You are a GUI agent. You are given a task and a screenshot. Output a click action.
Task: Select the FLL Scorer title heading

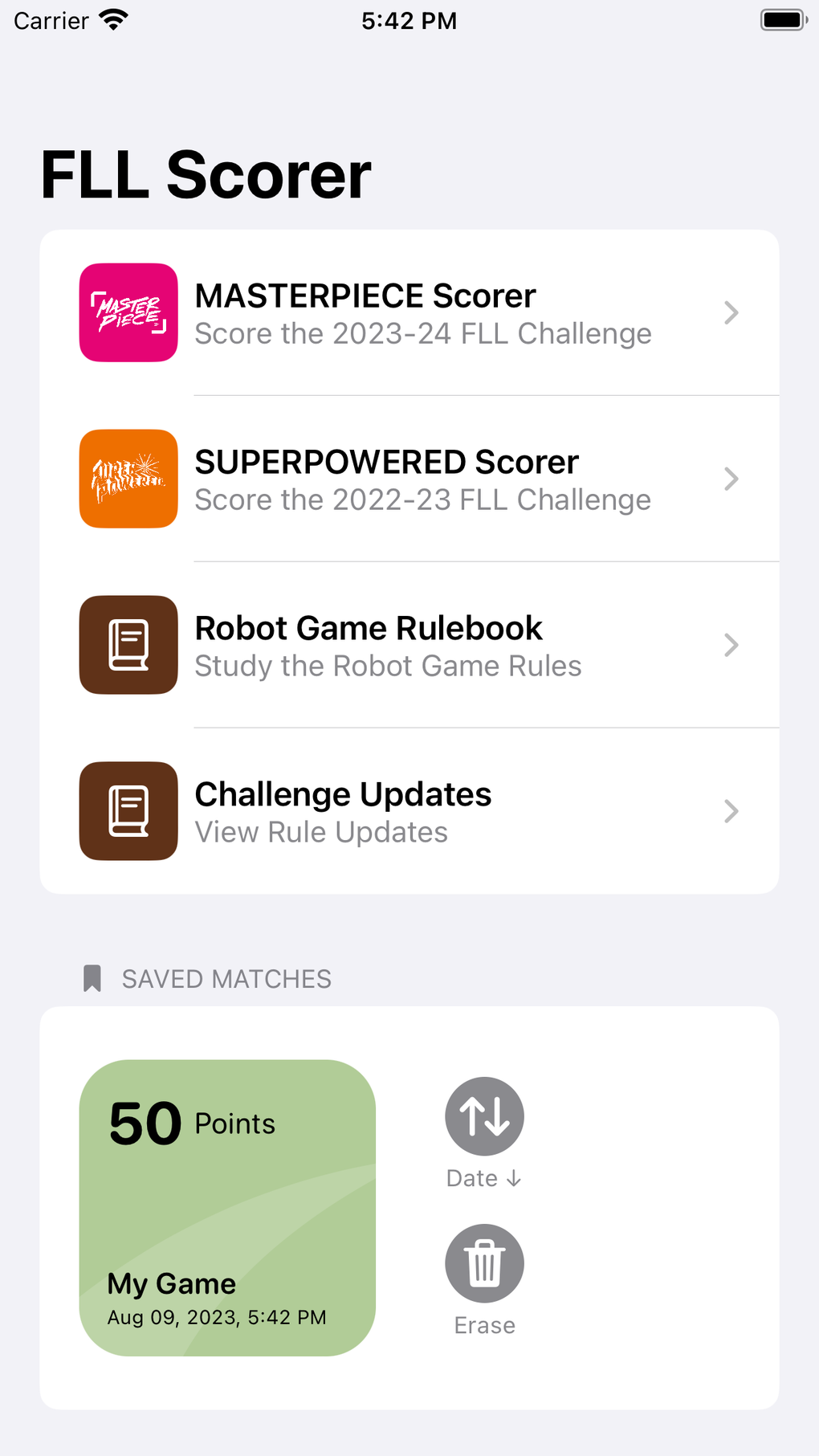[x=206, y=175]
